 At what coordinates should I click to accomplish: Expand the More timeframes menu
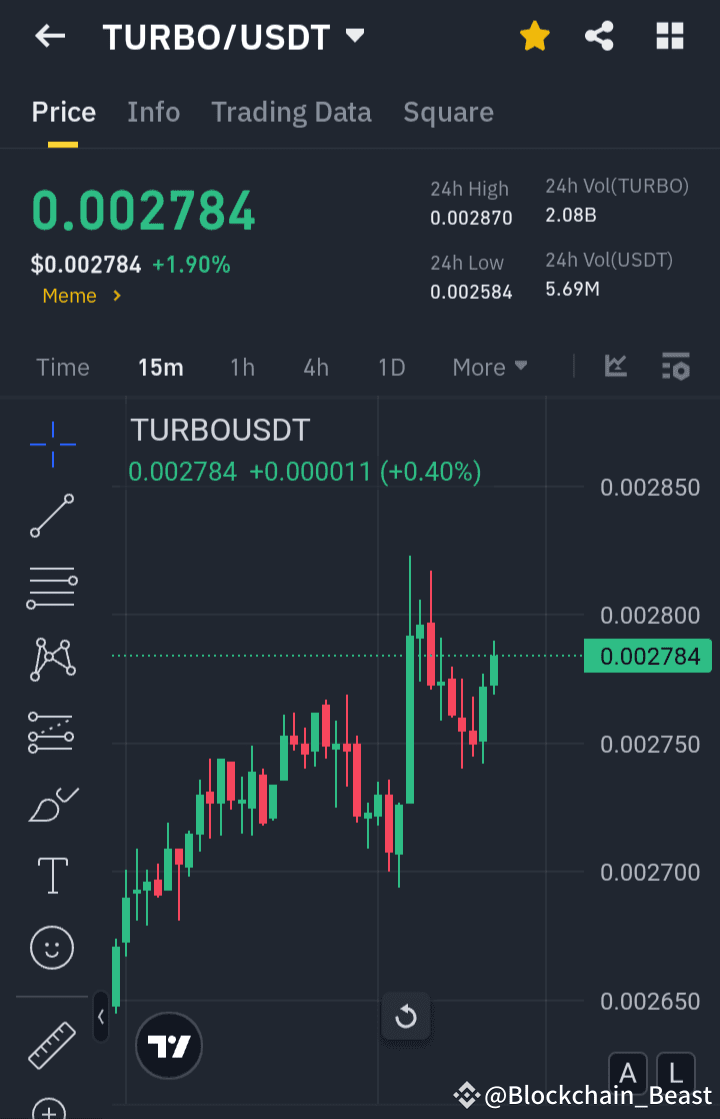489,367
